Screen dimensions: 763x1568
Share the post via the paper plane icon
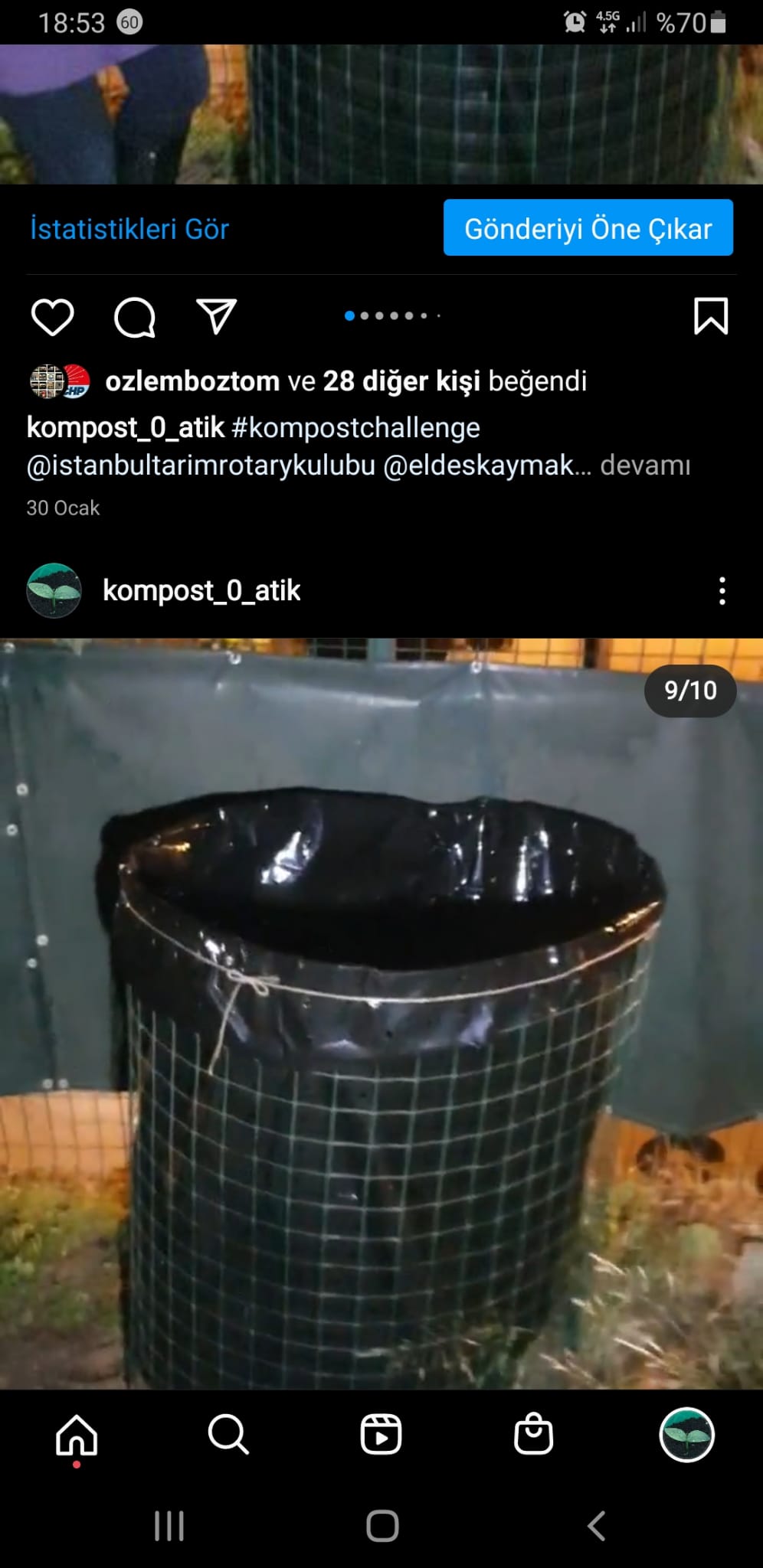point(216,316)
